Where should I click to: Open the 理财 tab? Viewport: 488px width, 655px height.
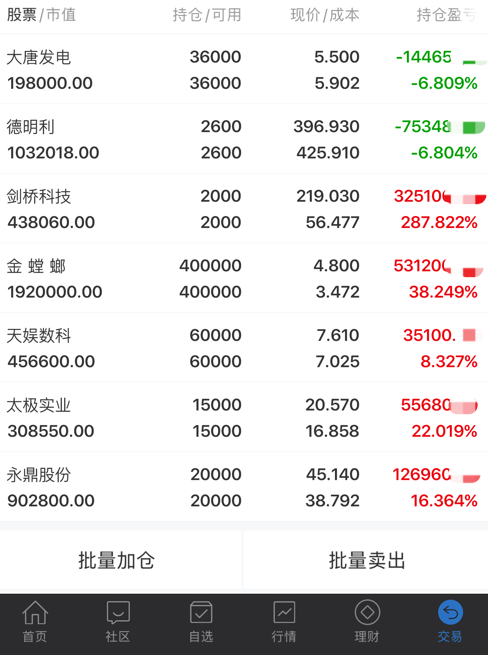pyautogui.click(x=367, y=622)
